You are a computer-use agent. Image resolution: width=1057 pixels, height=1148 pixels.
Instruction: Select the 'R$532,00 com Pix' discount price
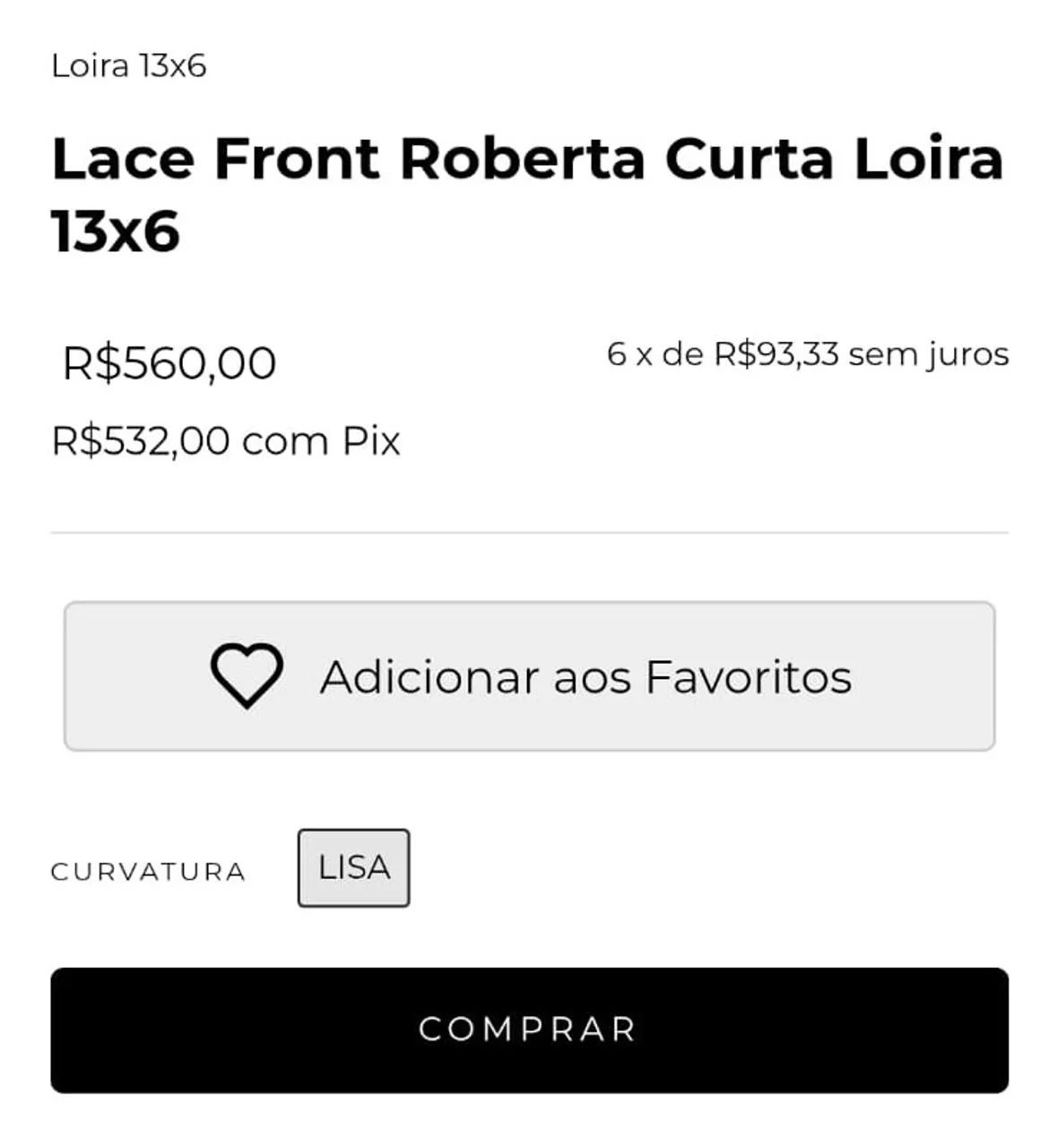tap(226, 439)
